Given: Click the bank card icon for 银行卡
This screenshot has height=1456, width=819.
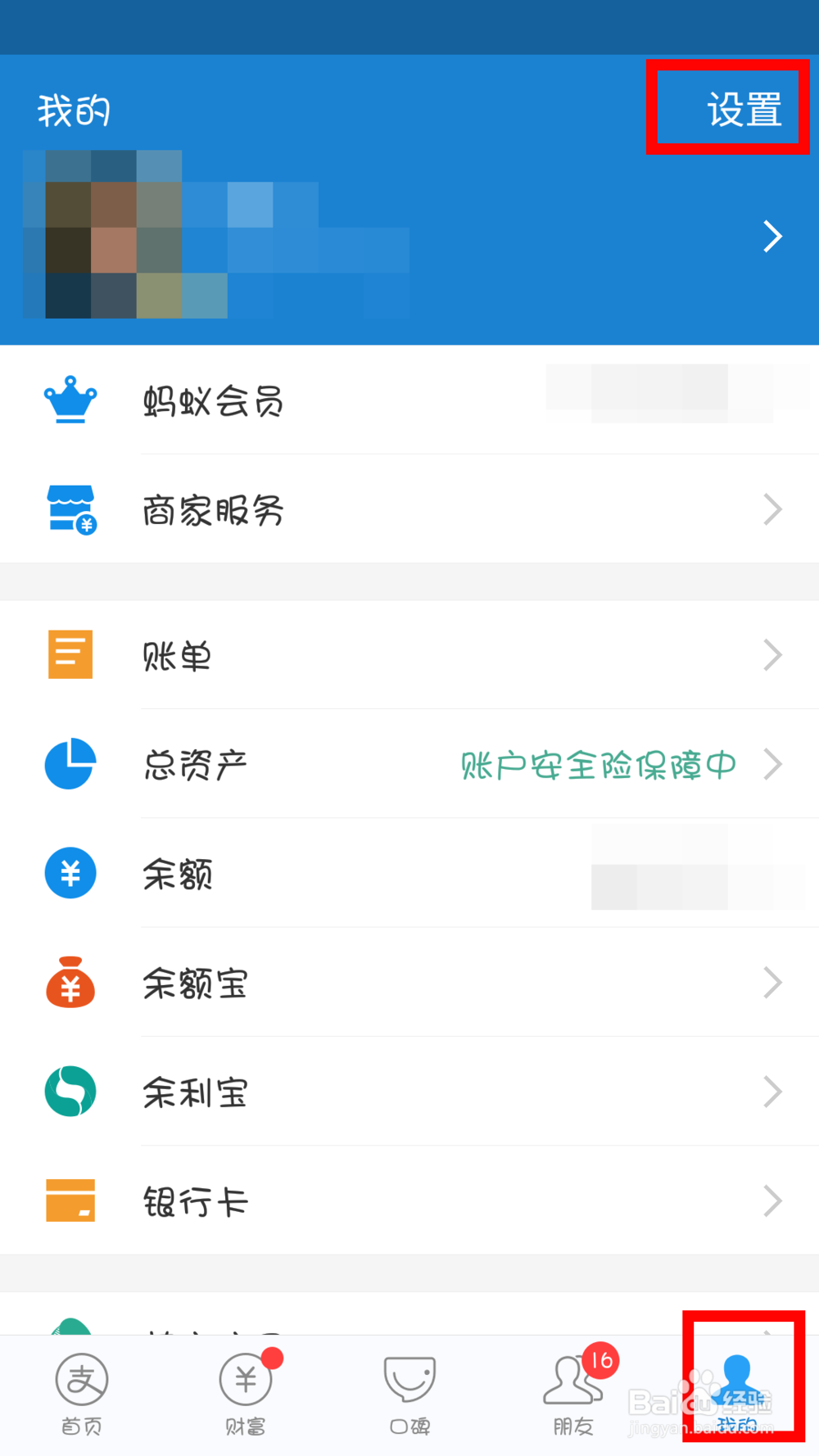Looking at the screenshot, I should click(70, 1201).
